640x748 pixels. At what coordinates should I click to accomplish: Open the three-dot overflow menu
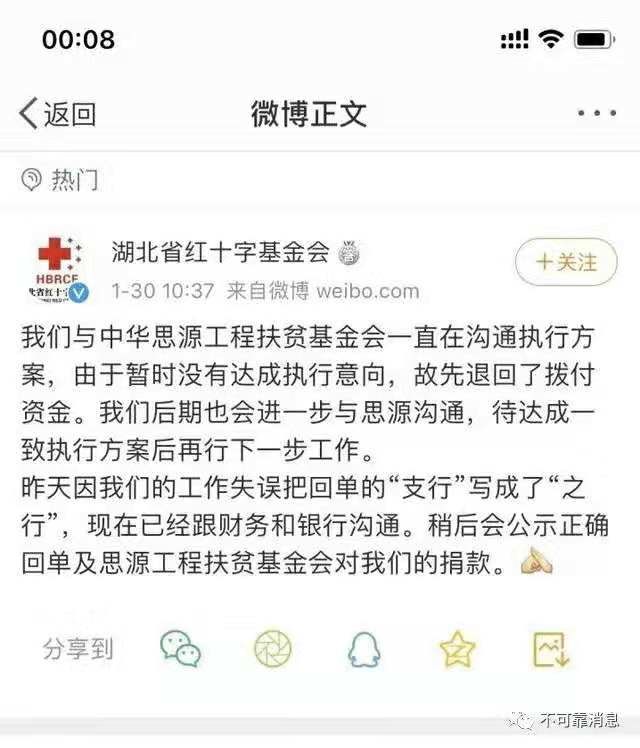coord(597,114)
